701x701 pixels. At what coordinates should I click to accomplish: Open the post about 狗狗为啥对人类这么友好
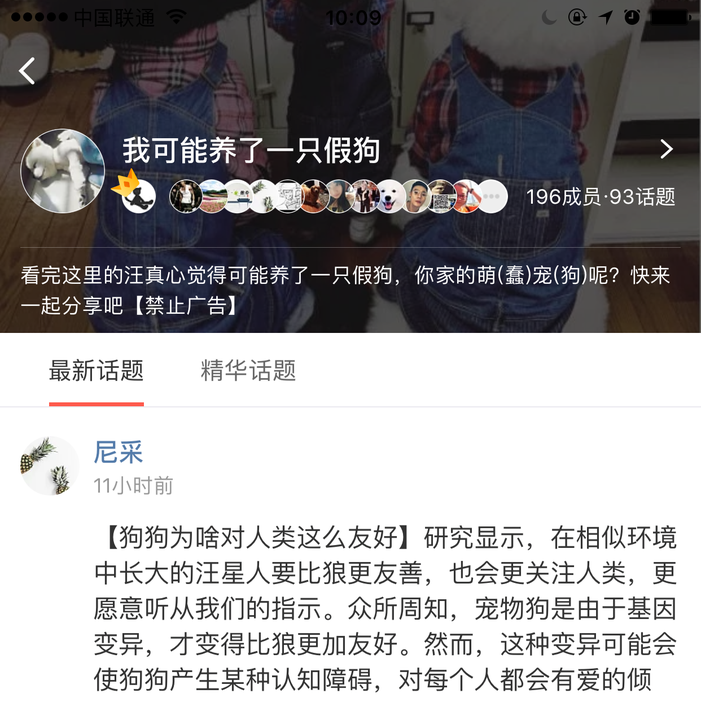(390, 607)
